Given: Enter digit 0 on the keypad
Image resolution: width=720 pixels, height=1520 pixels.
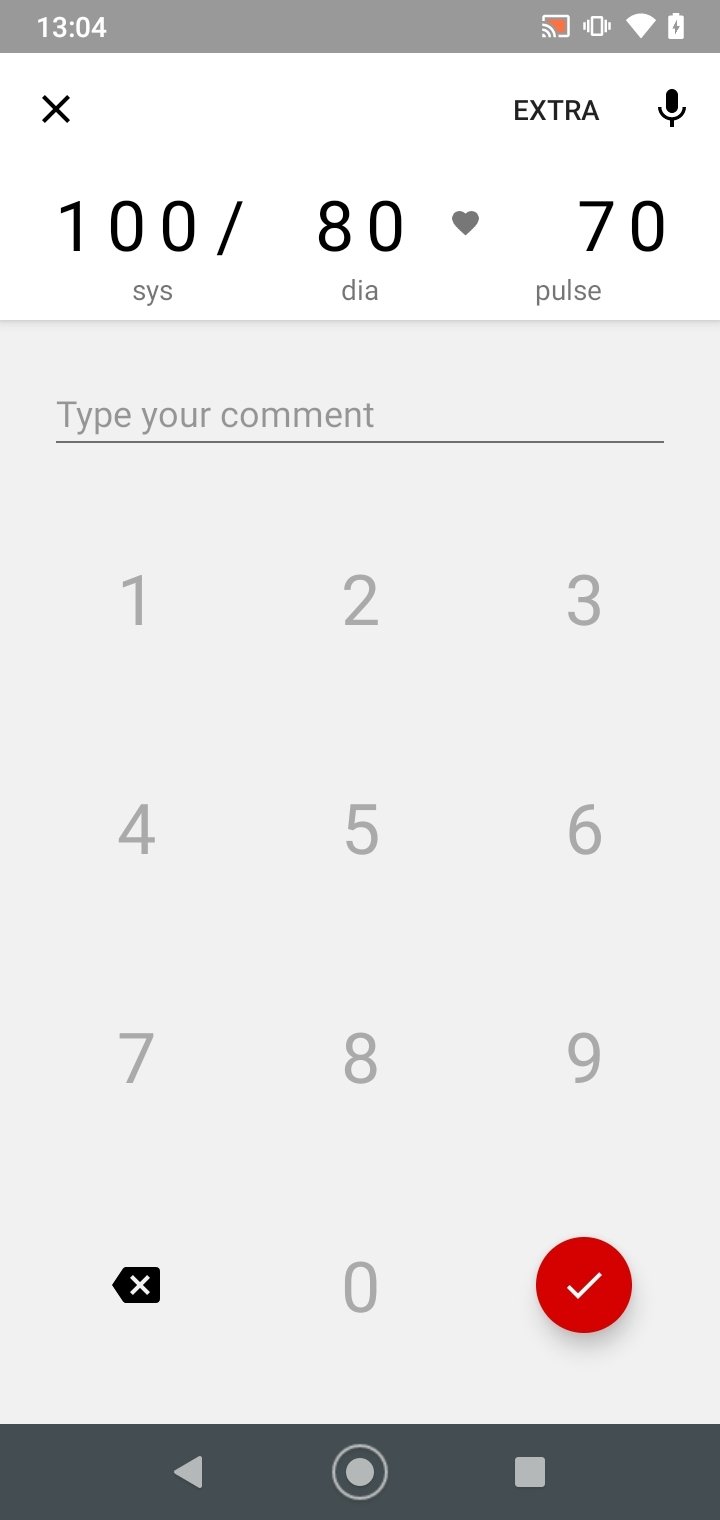Looking at the screenshot, I should [x=360, y=1286].
